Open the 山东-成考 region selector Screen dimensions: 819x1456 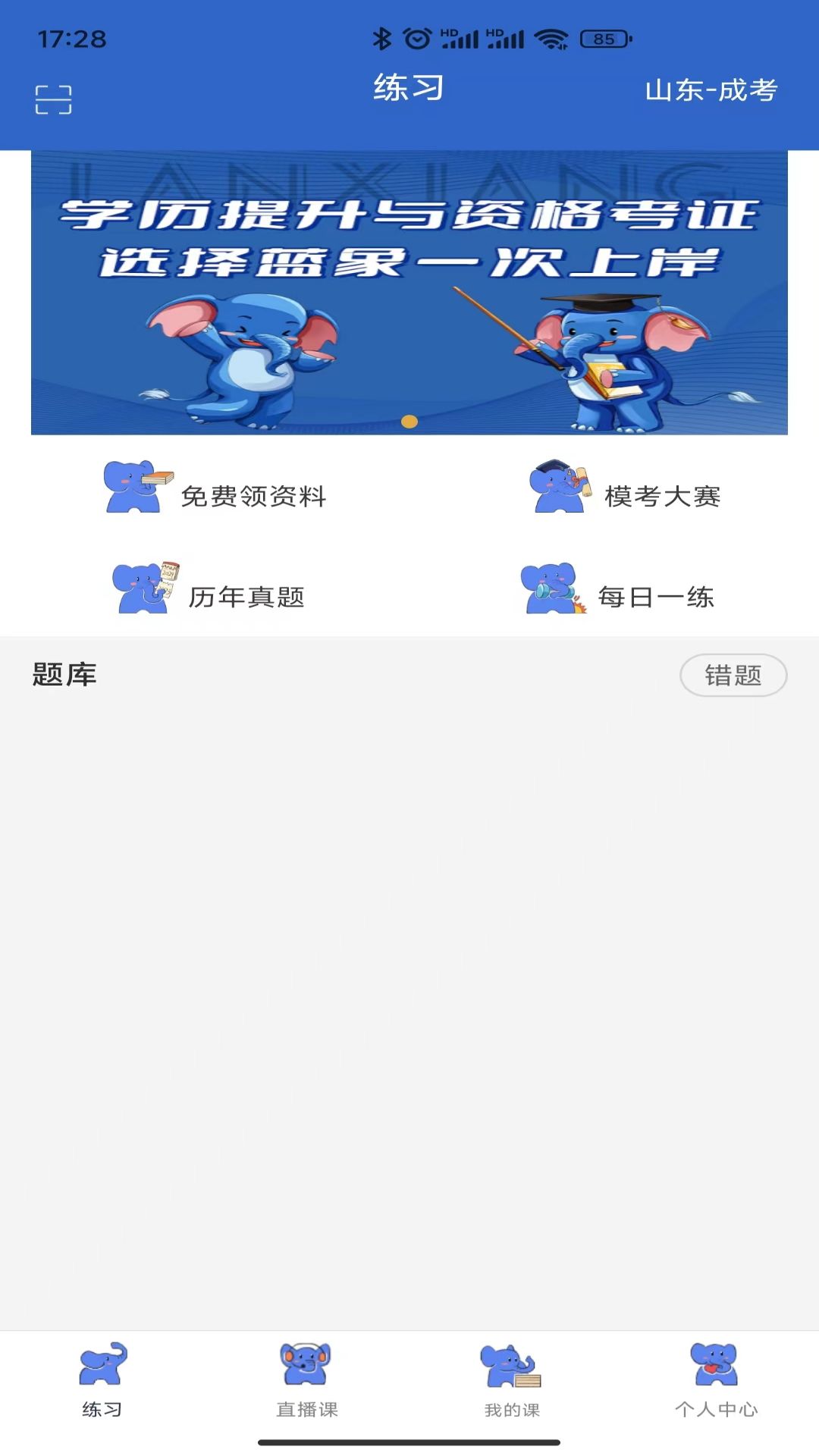click(711, 91)
